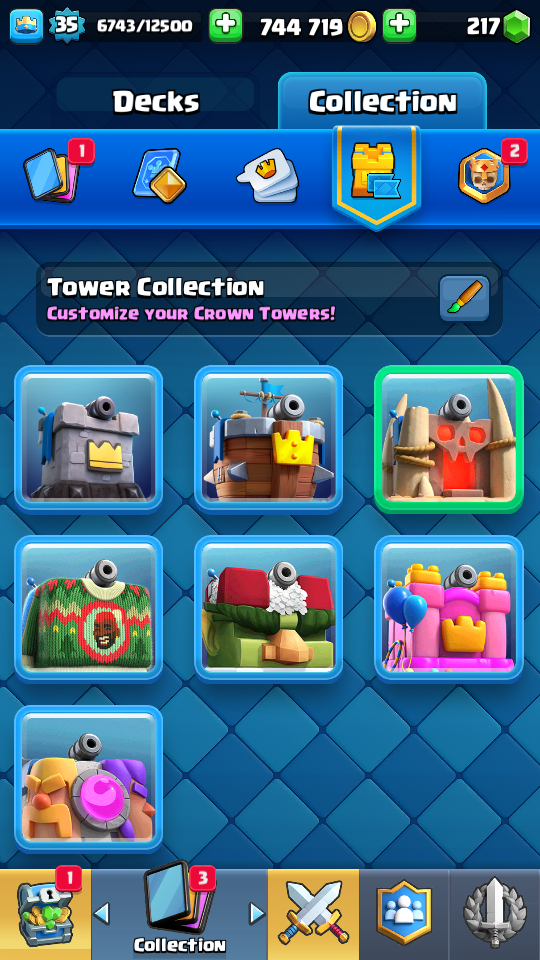
Task: Select the green Christmas sweater tower skin
Action: pos(88,609)
